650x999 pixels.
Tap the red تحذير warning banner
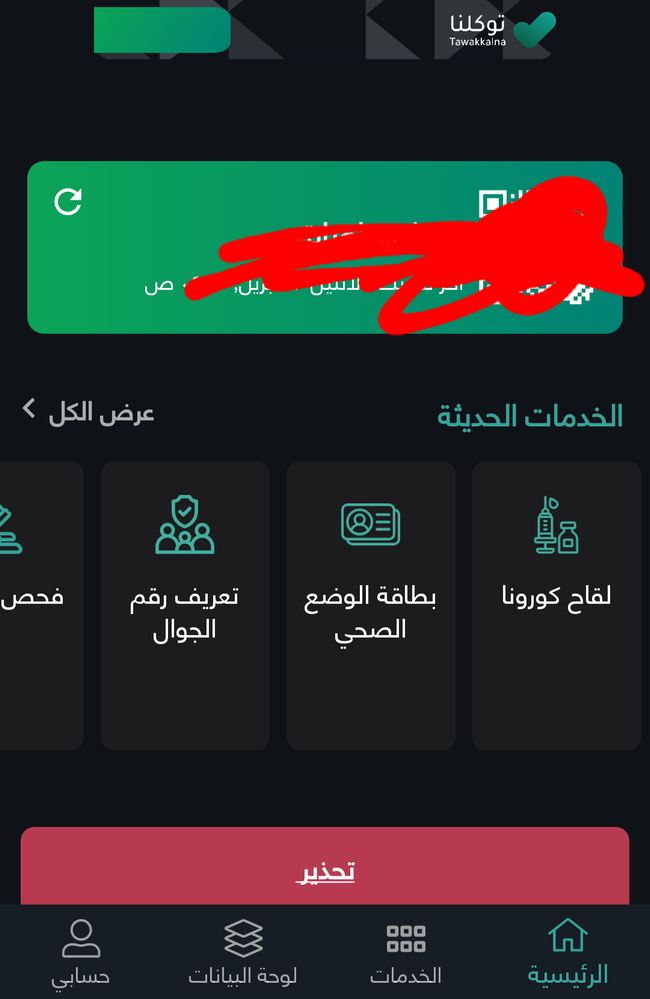point(325,870)
